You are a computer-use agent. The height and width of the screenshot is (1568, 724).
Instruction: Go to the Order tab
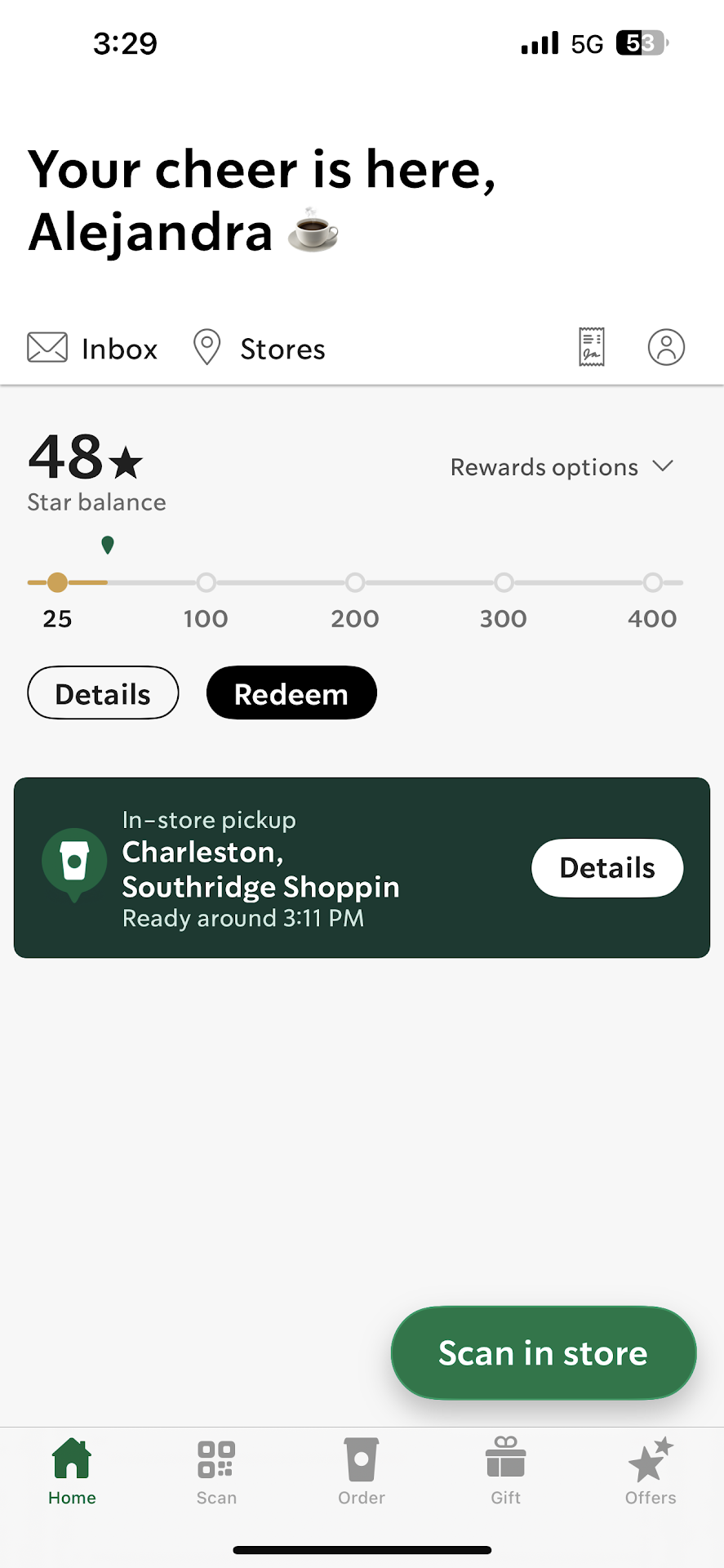(362, 1472)
